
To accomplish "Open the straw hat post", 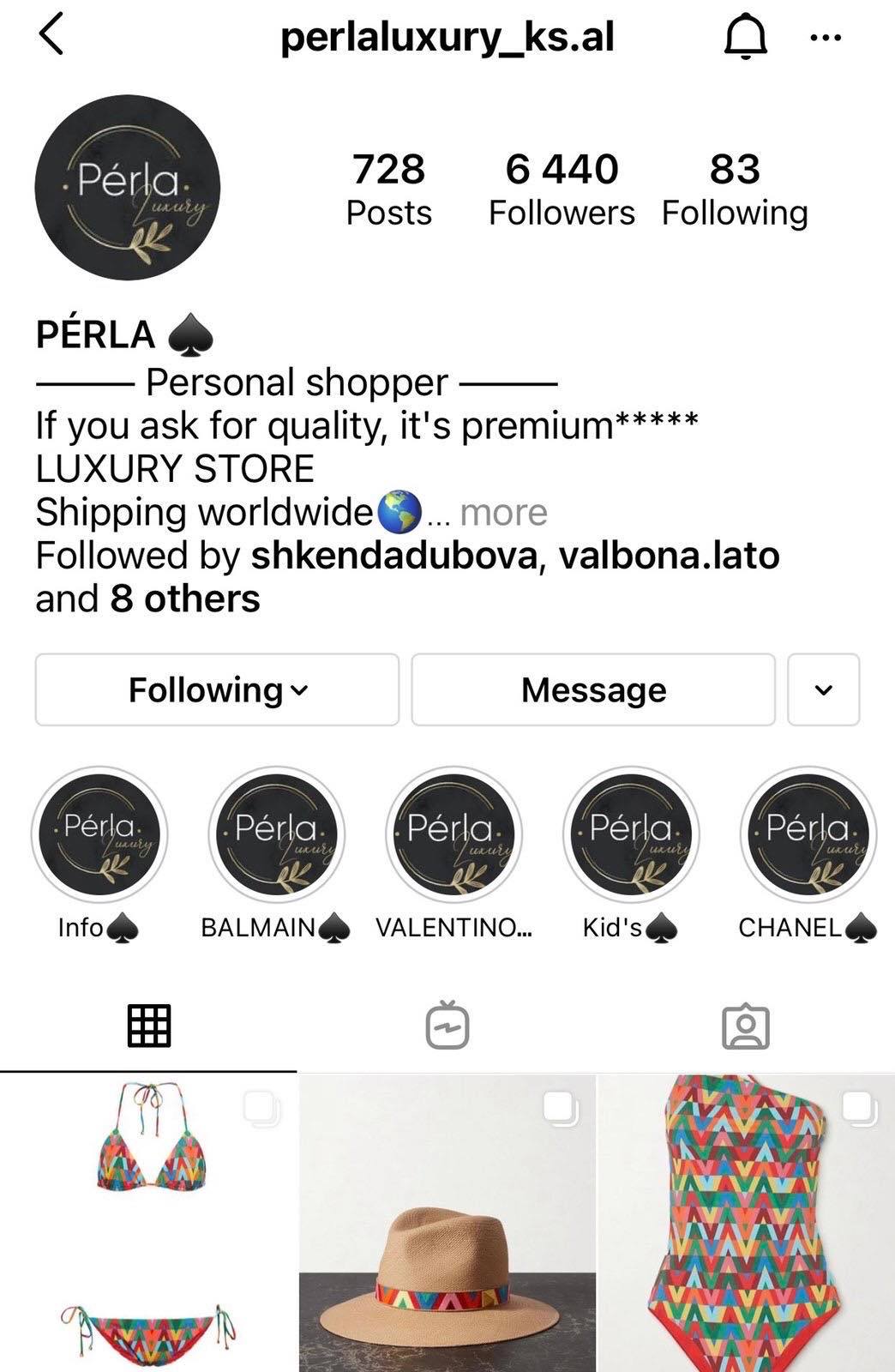I will click(447, 1222).
